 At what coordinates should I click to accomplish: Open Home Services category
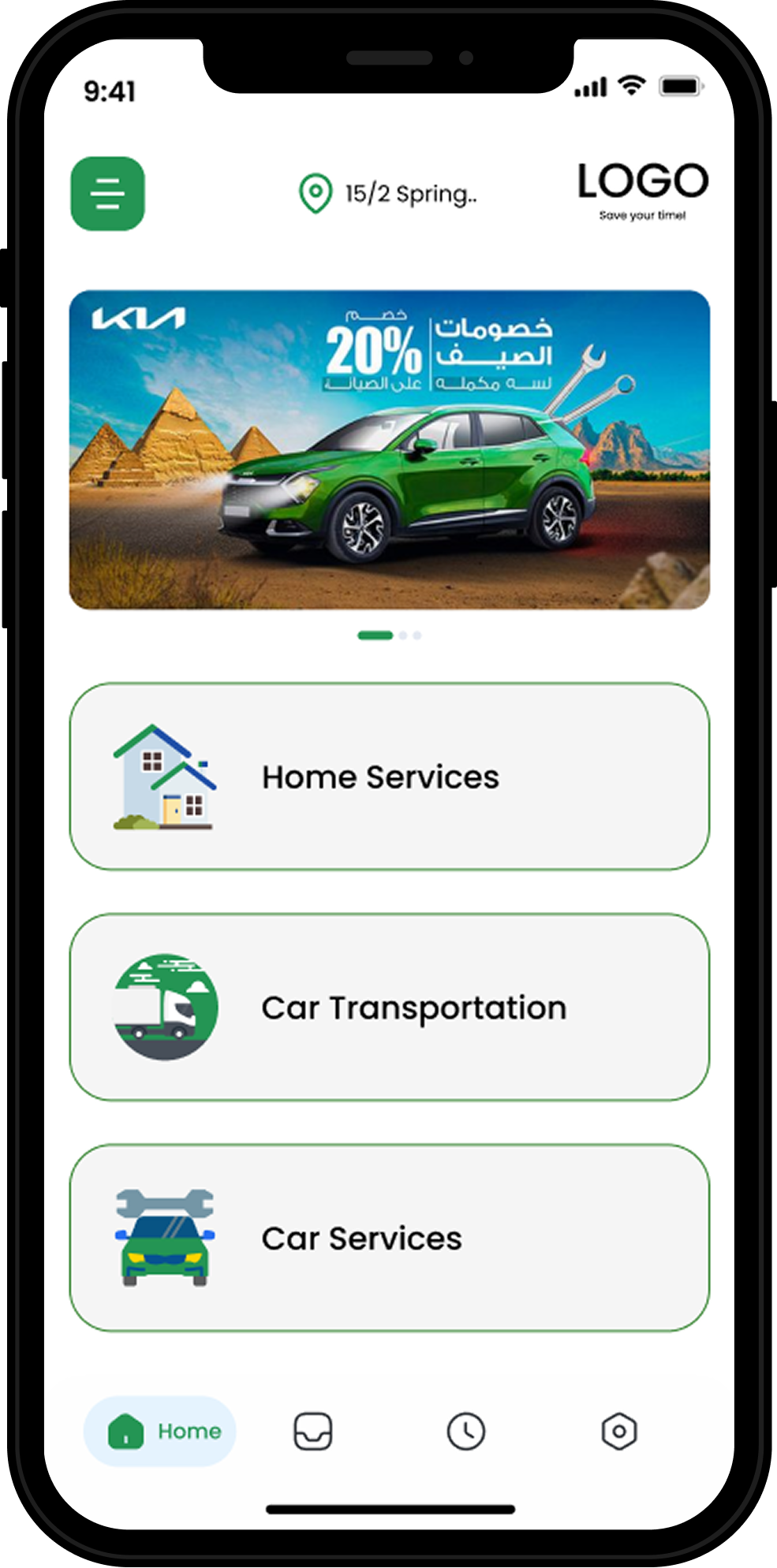tap(389, 777)
